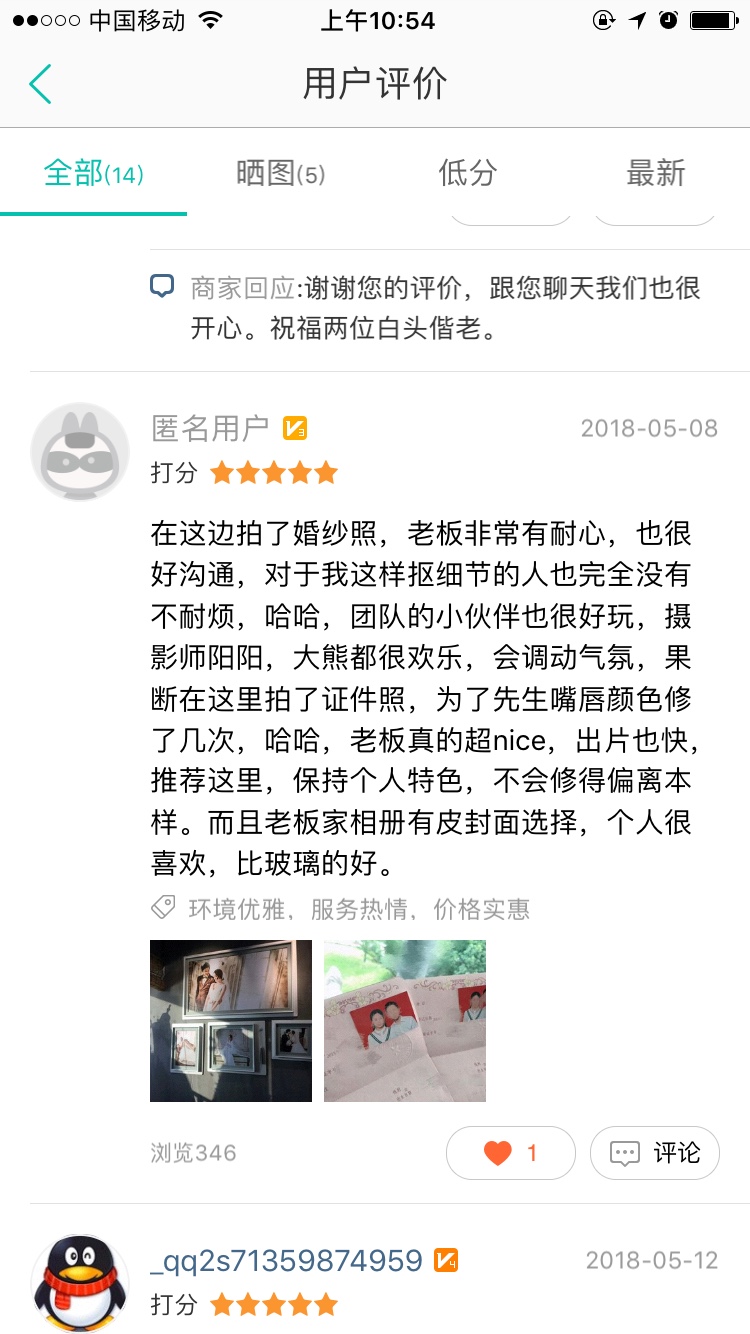The height and width of the screenshot is (1334, 750).
Task: Switch to the 晒图(5) photo reviews tab
Action: pos(281,173)
